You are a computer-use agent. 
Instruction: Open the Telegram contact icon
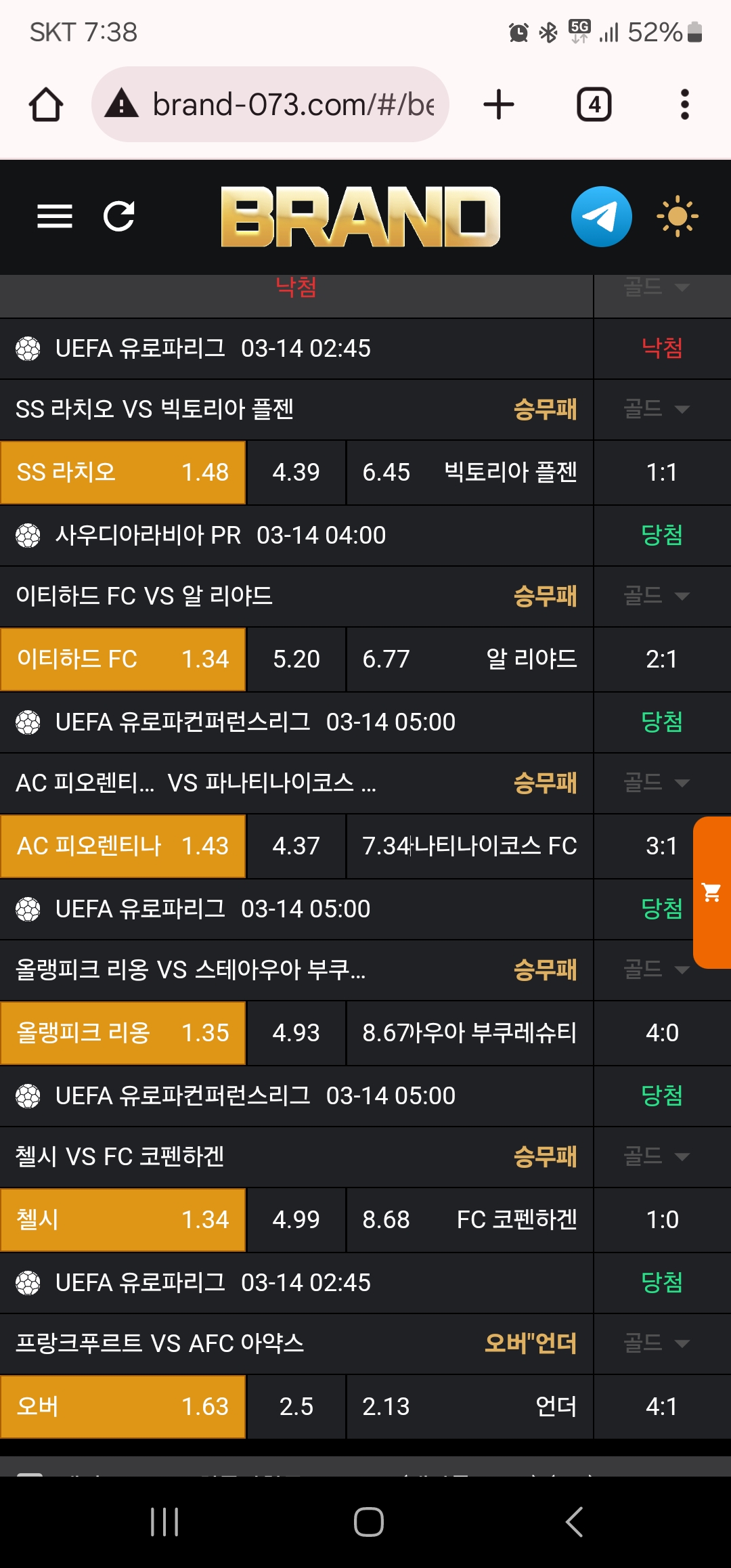pos(601,217)
